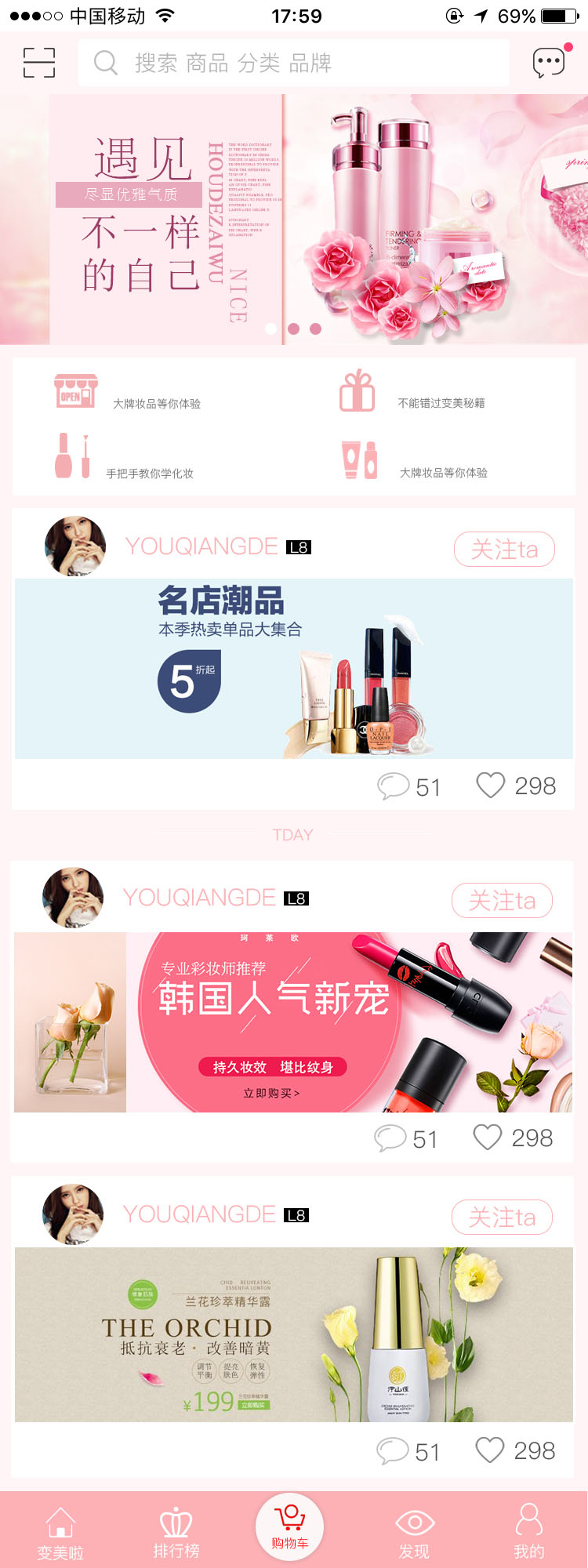Screen dimensions: 588x1568
Task: Switch to the 发现 tab
Action: coord(414,1533)
